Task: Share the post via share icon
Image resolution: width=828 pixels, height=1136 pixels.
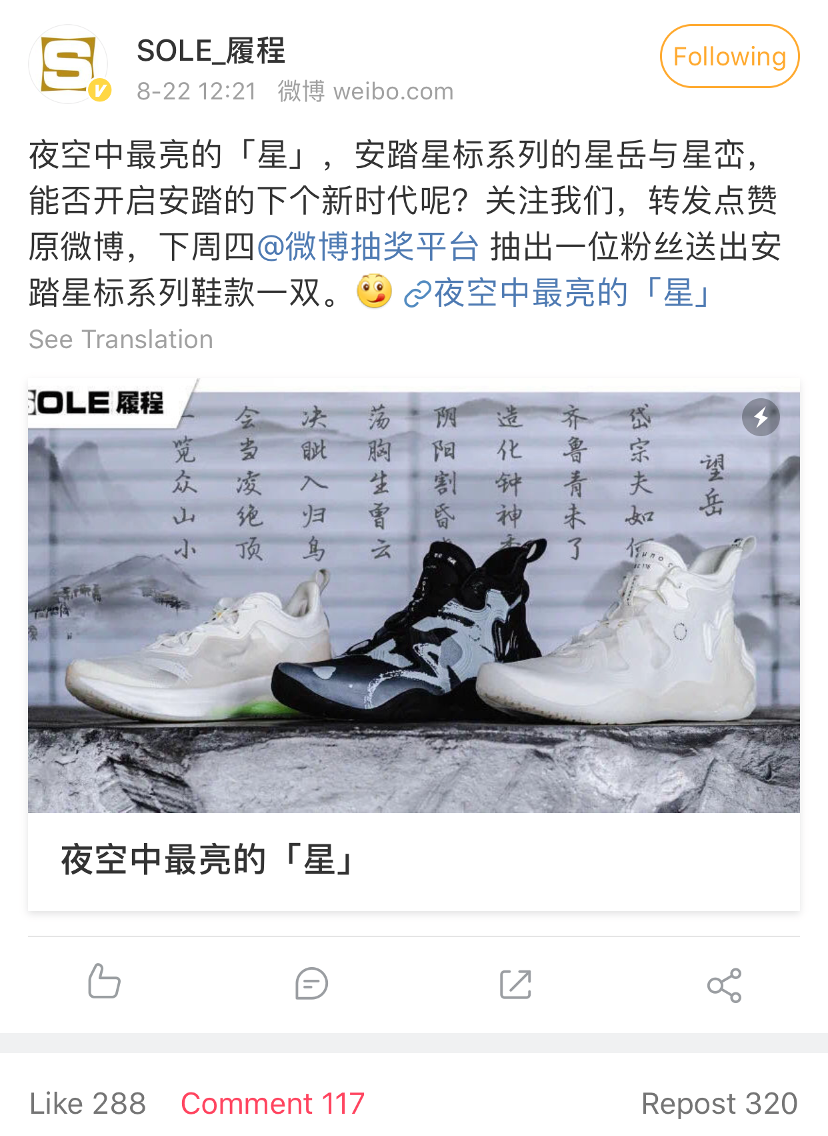Action: (724, 985)
